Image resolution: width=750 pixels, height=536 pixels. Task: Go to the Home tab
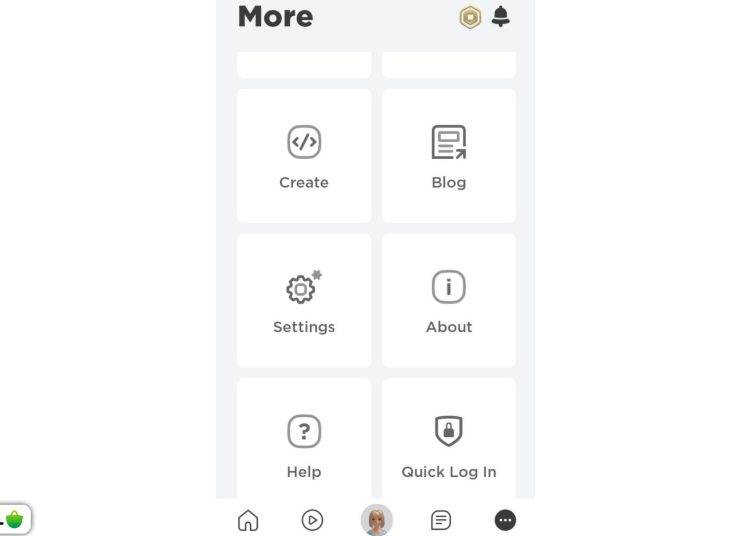248,520
